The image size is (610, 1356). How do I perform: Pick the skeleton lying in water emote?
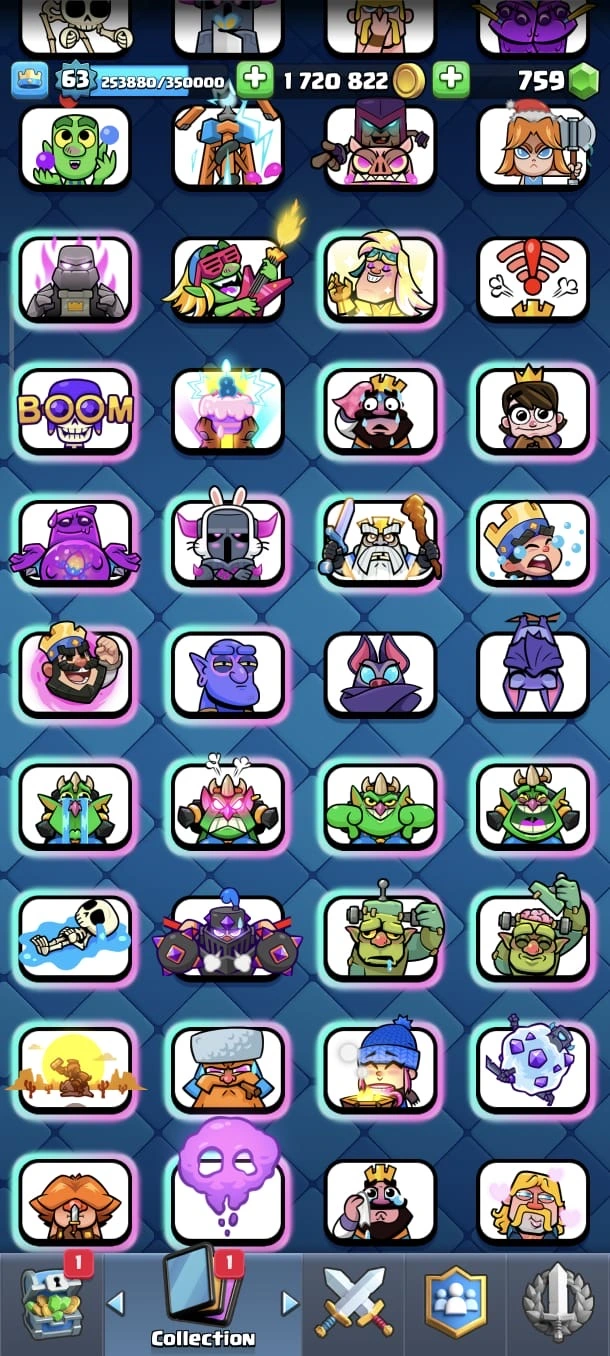click(x=75, y=937)
